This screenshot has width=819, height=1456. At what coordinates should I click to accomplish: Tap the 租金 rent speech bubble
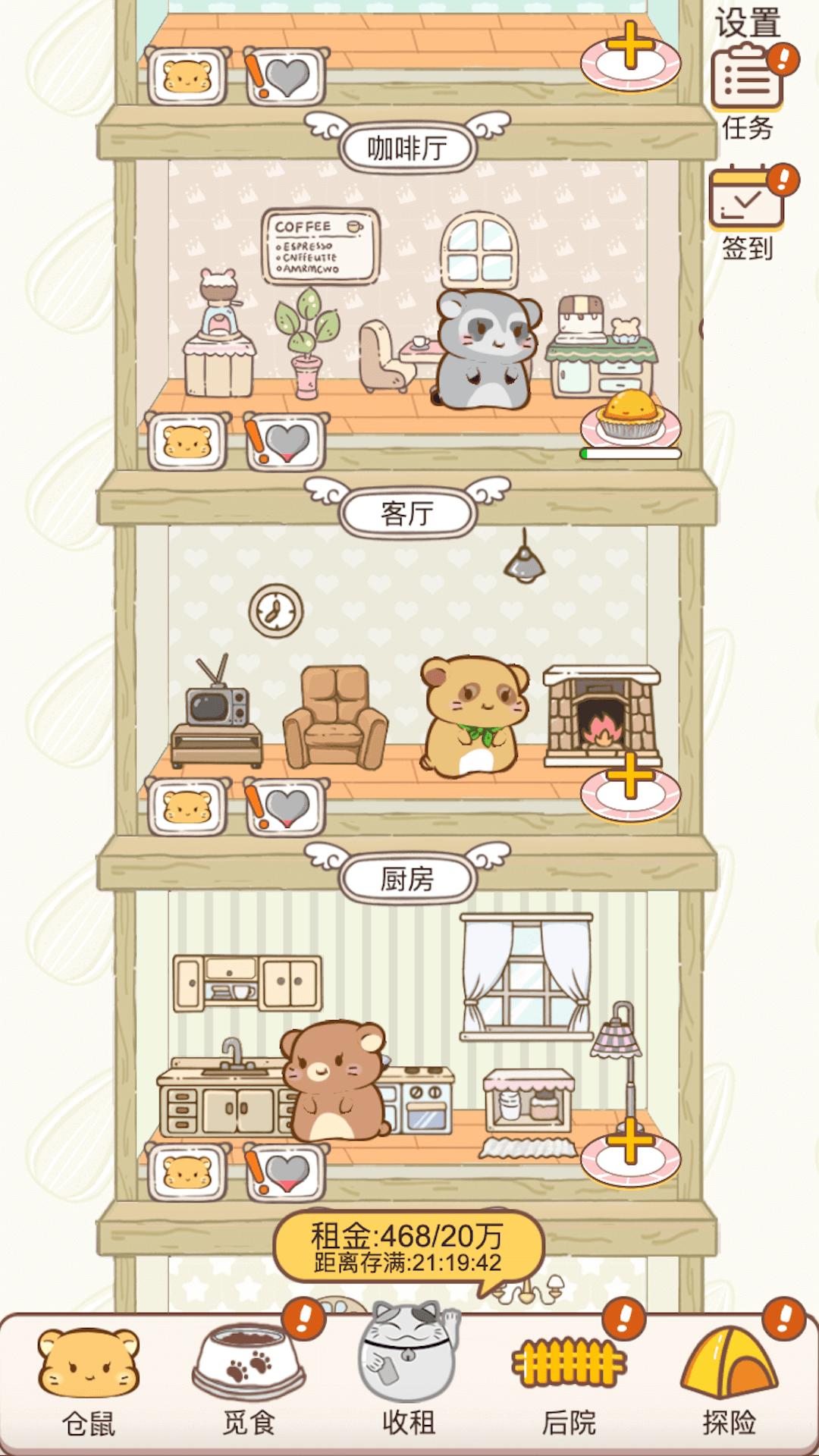[x=408, y=1247]
